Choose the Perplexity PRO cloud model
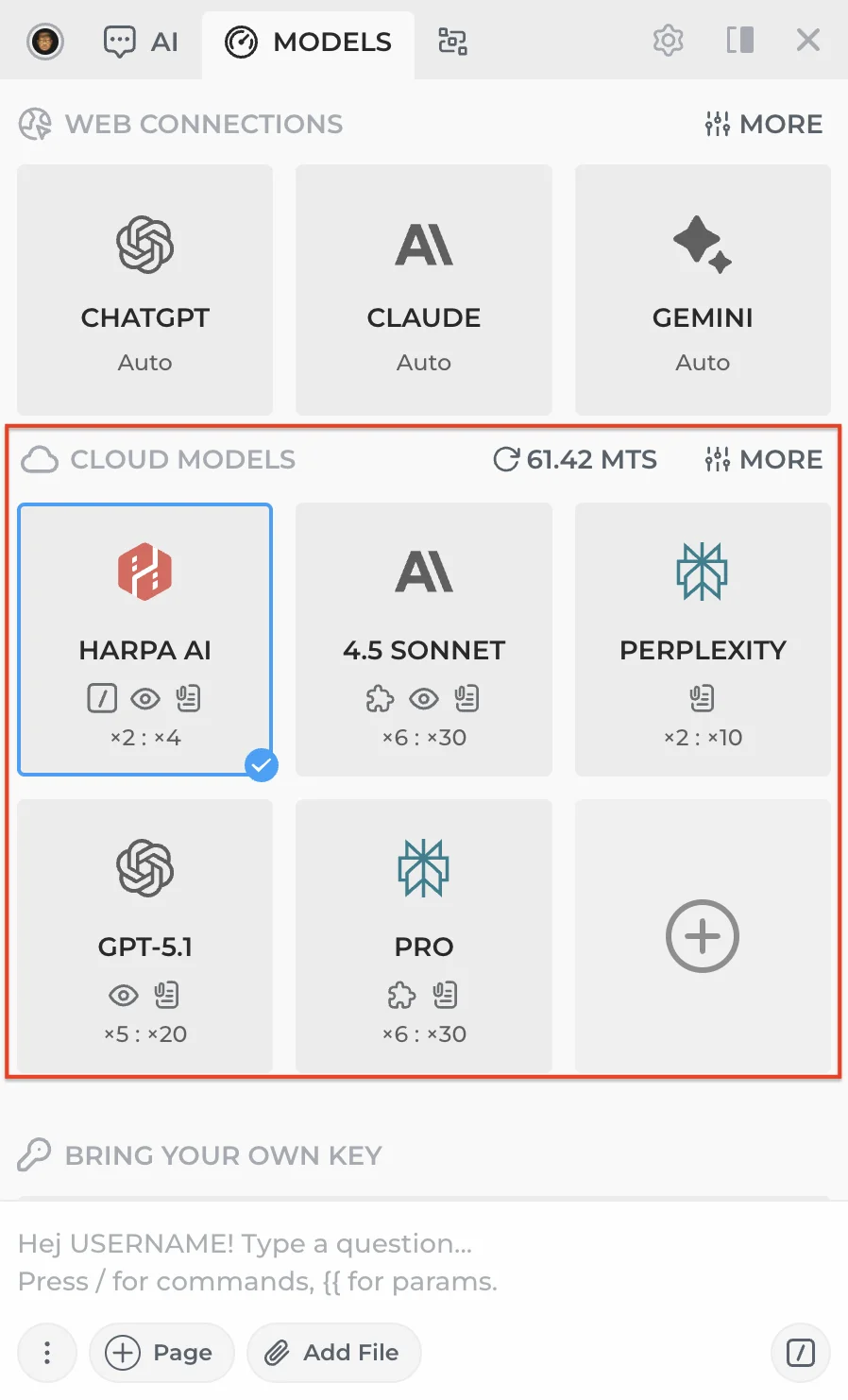 coord(423,936)
